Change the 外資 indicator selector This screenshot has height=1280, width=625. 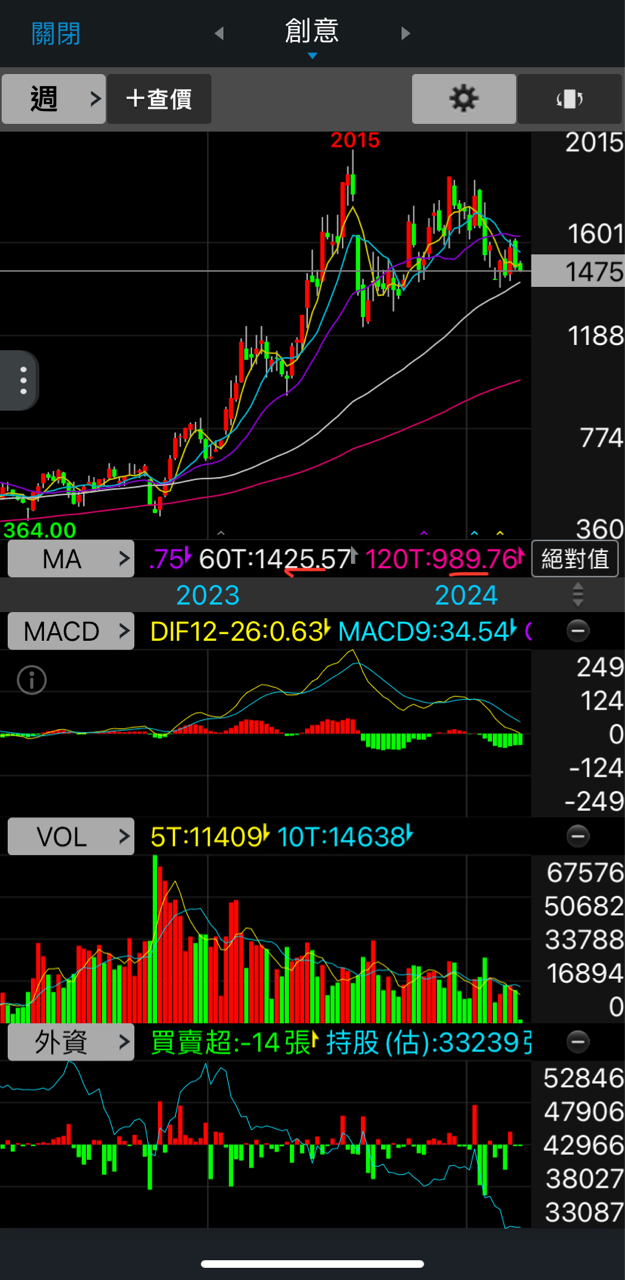pos(71,1042)
